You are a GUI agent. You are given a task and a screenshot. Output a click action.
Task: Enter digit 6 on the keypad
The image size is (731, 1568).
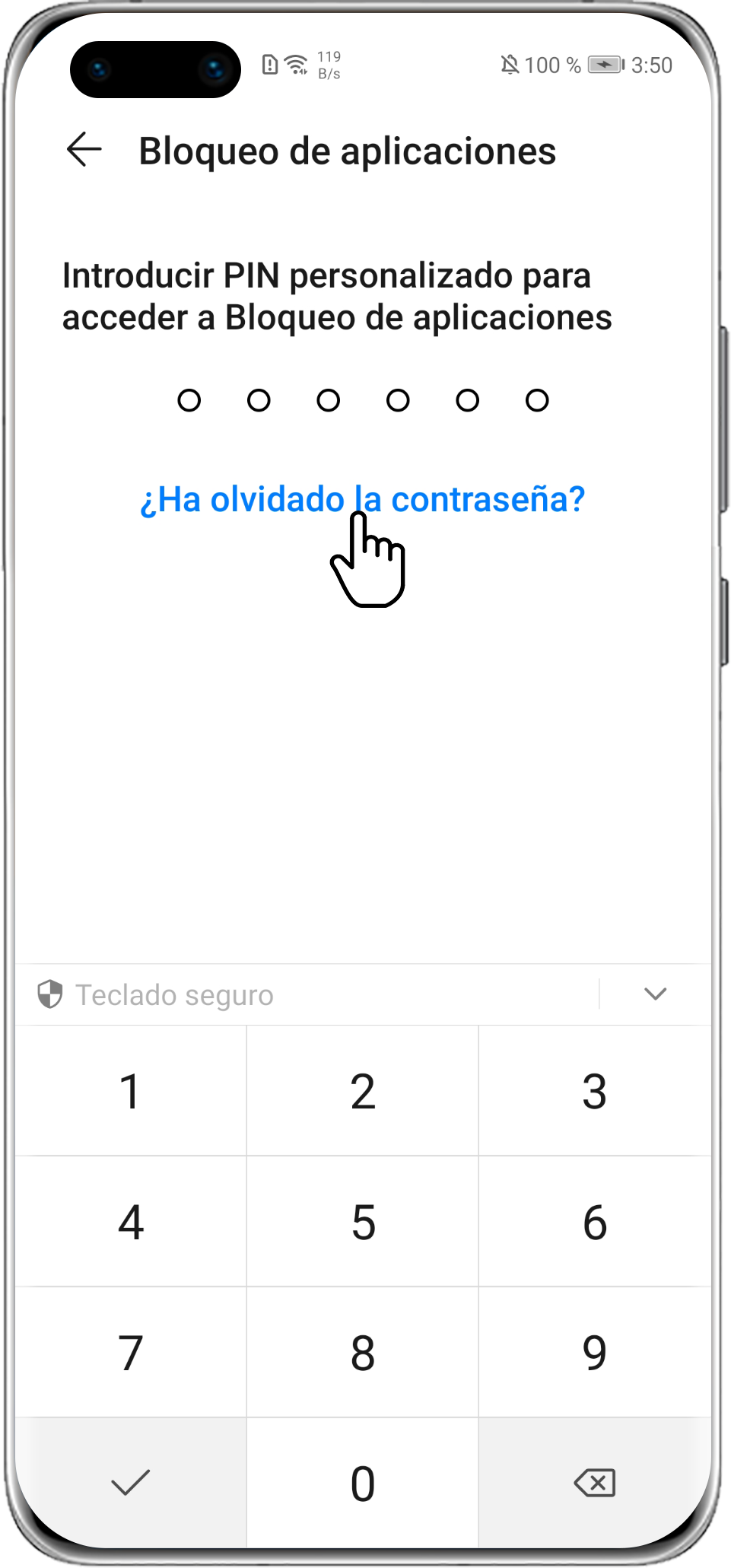(x=595, y=1222)
